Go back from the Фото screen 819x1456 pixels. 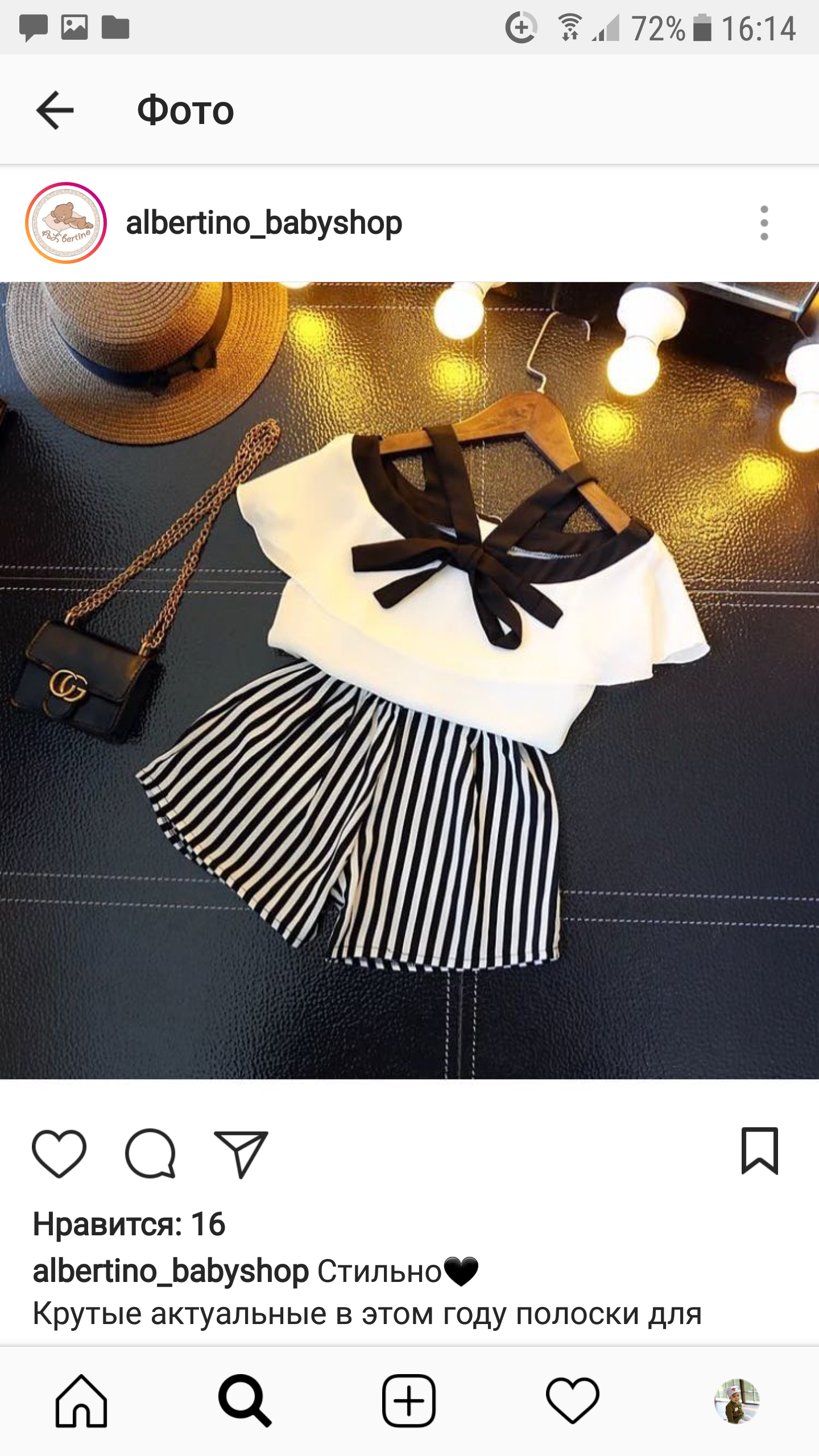(55, 110)
